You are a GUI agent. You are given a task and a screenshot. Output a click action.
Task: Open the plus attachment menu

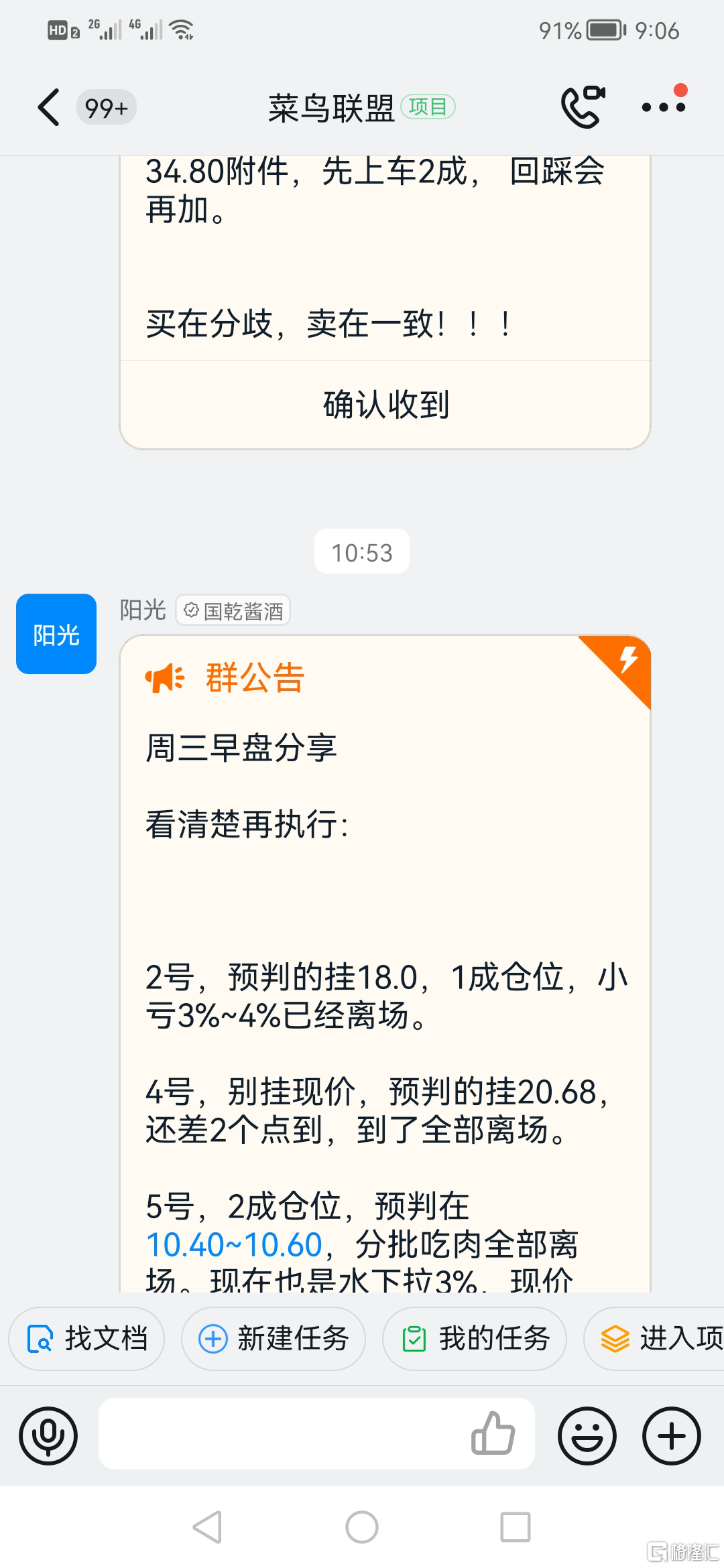tap(672, 1436)
